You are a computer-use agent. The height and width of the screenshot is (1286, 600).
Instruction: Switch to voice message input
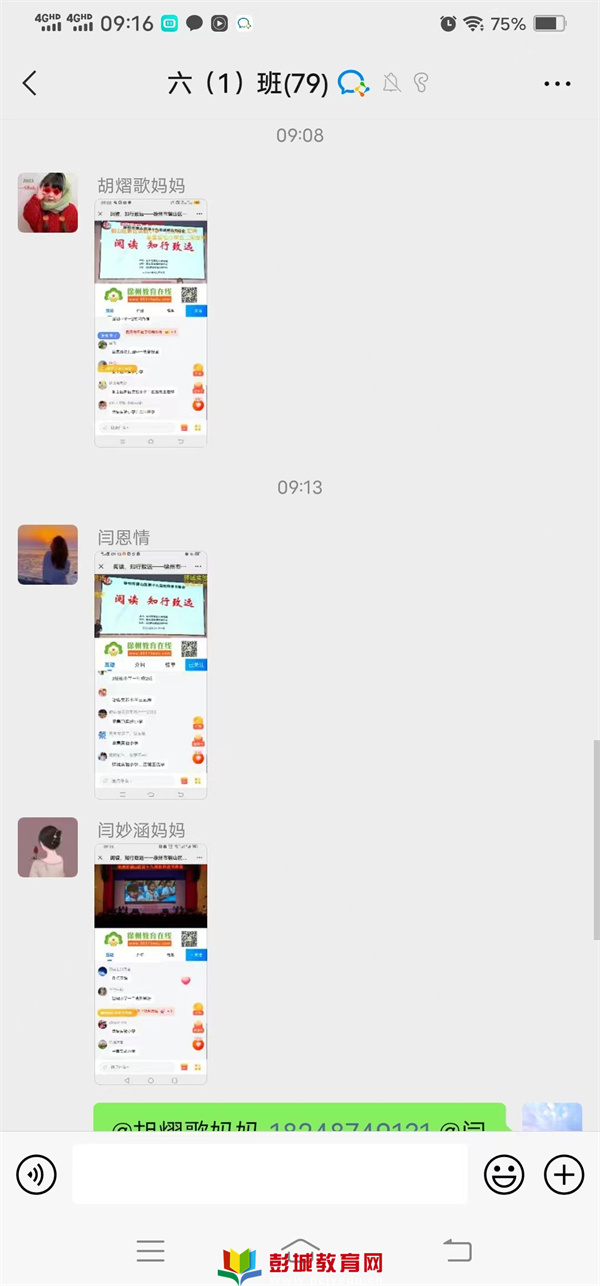(37, 1174)
